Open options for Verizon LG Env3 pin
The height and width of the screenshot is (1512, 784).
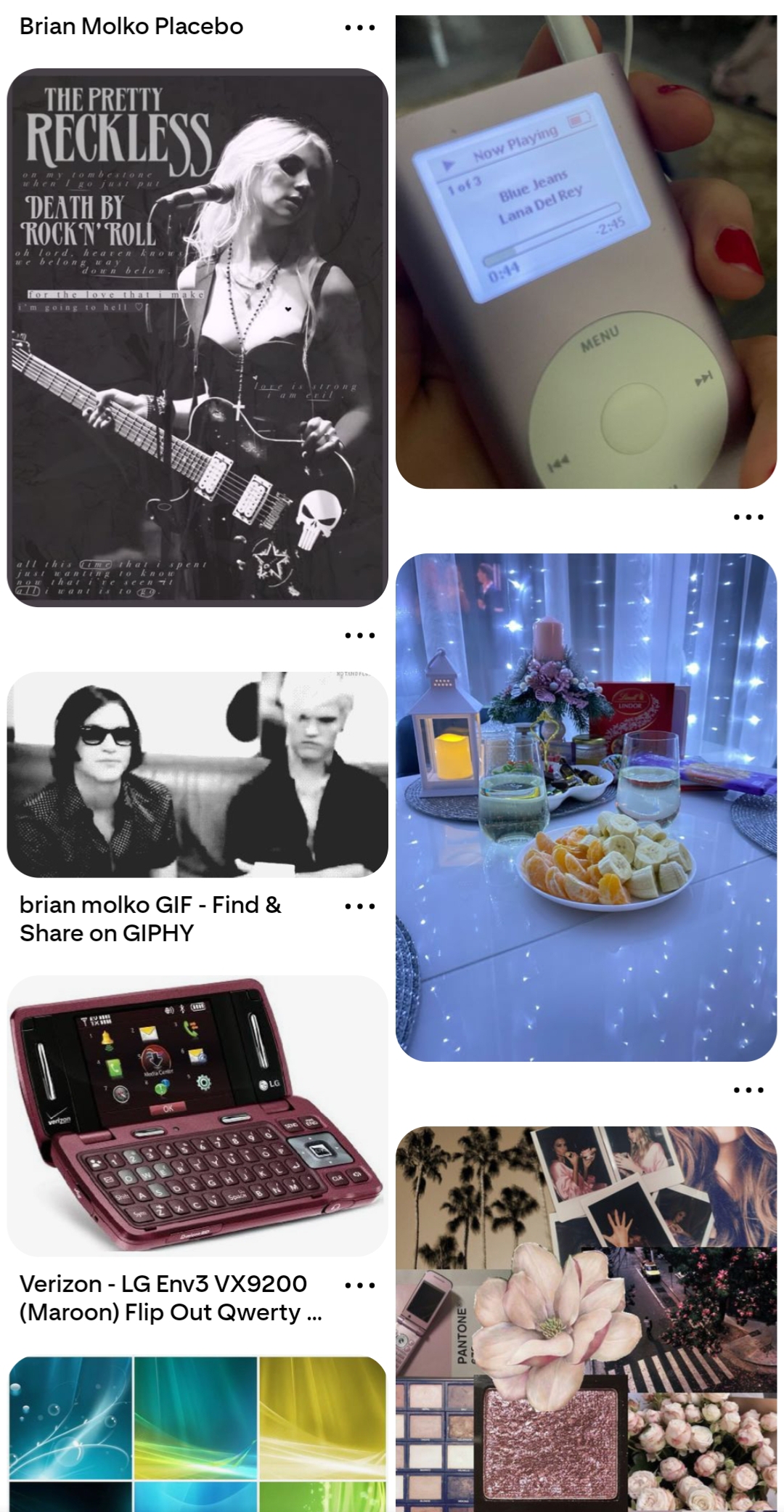point(359,1285)
